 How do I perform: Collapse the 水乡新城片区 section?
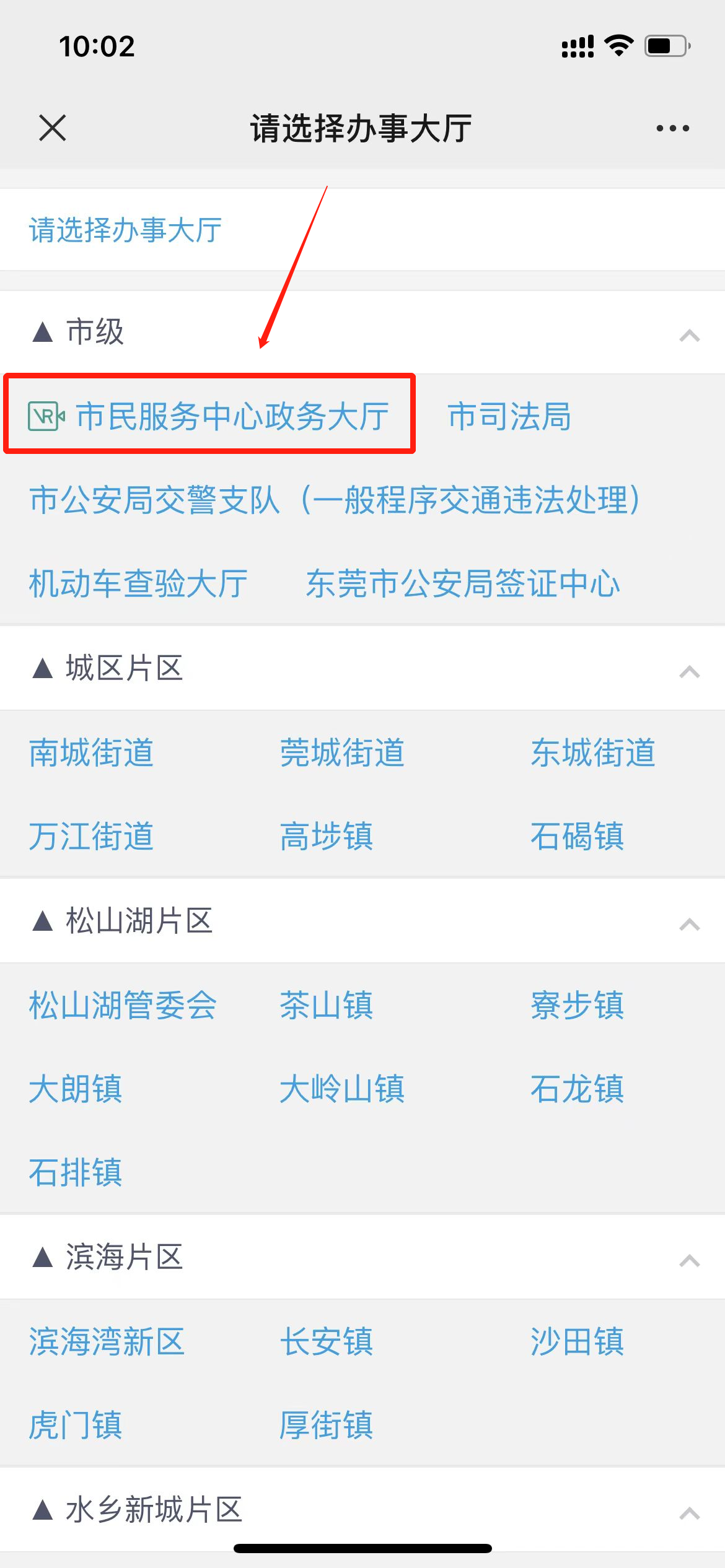point(689,1513)
